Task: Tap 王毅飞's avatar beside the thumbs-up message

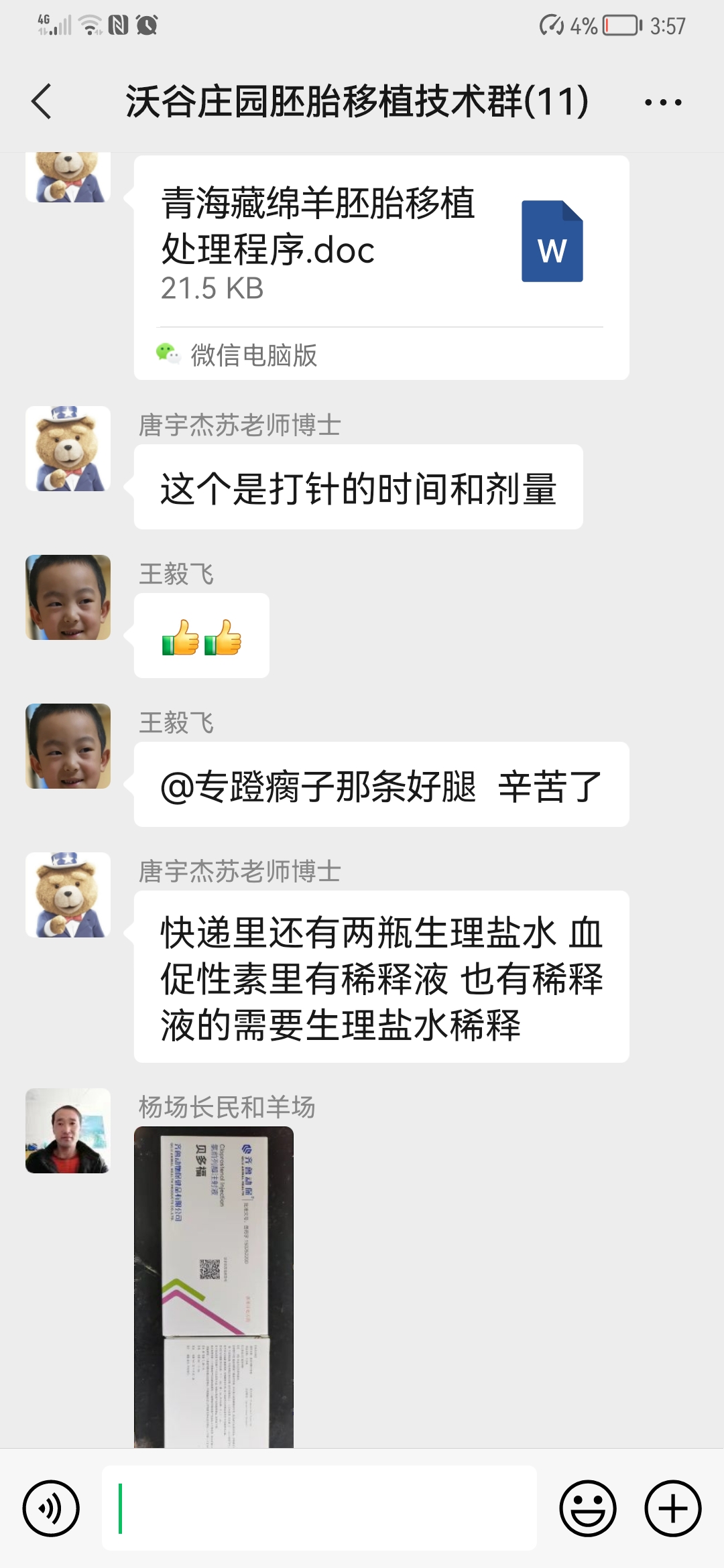Action: (68, 597)
